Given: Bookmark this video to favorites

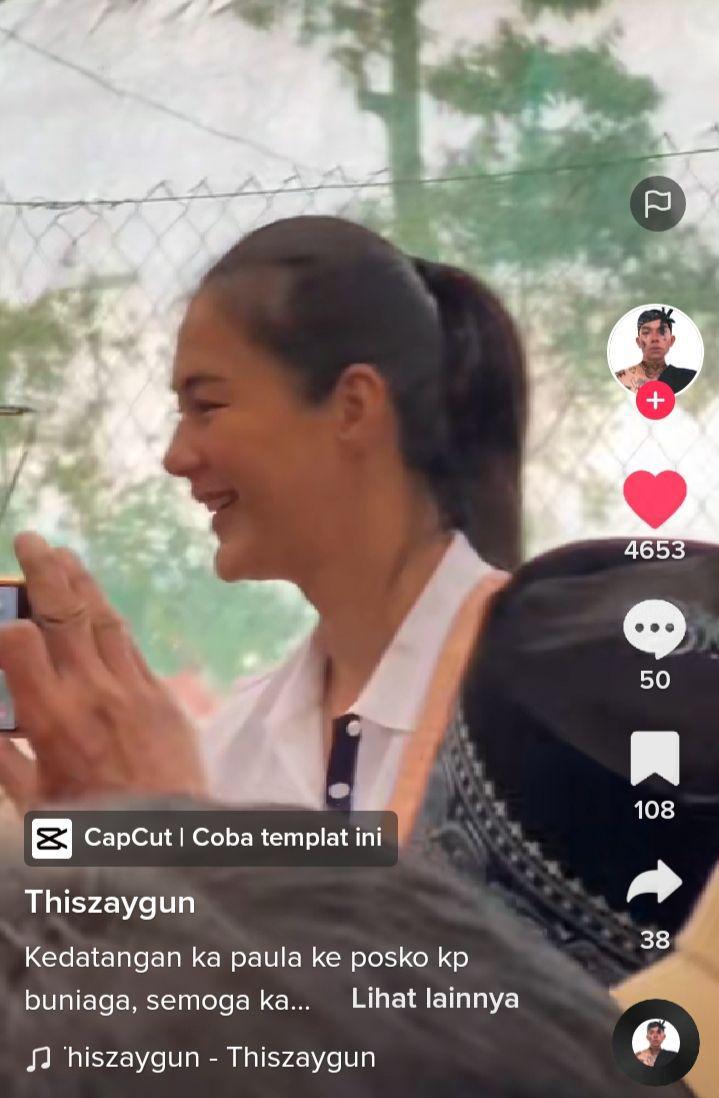Looking at the screenshot, I should point(654,759).
